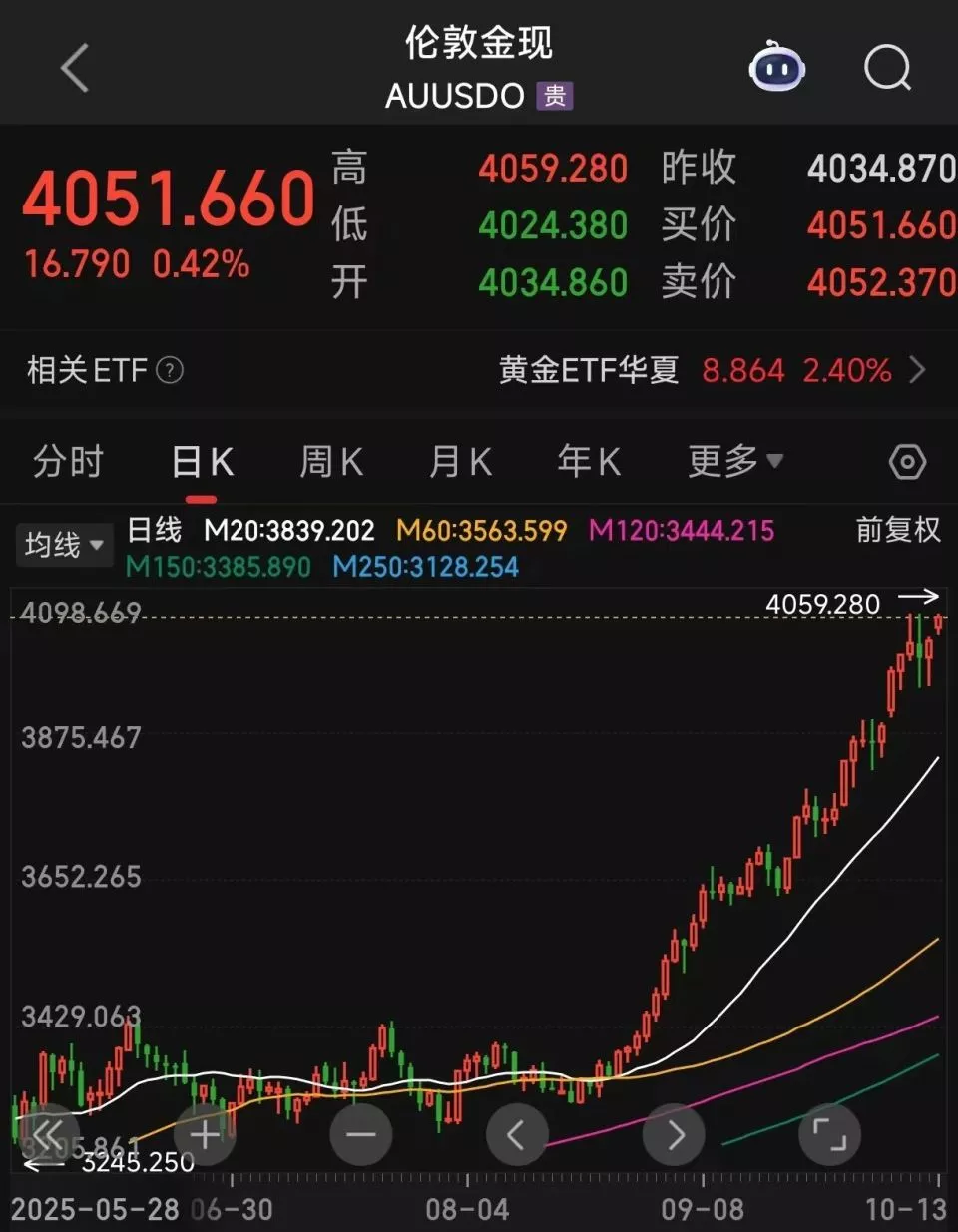Open the robot AI assistant icon

[x=776, y=68]
